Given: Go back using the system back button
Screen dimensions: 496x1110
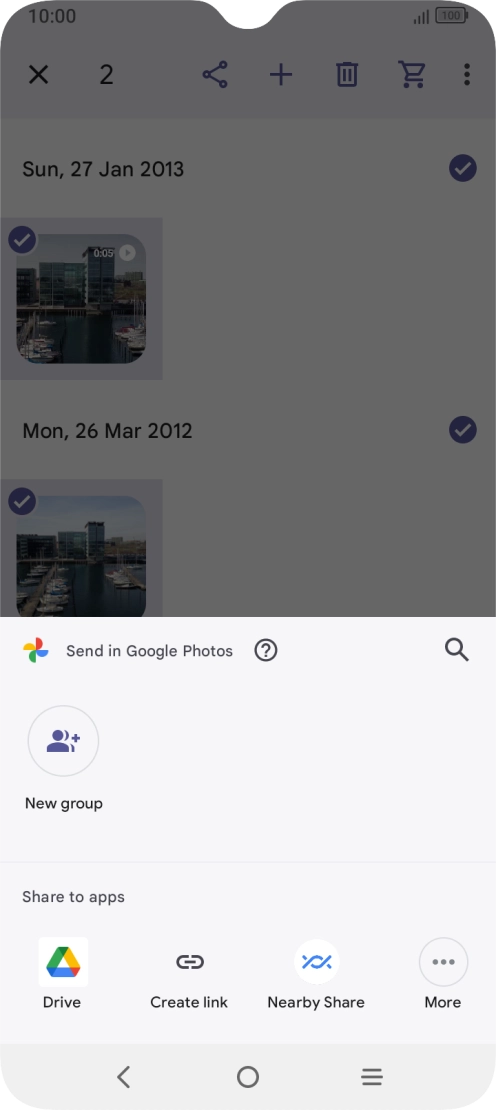Looking at the screenshot, I should [x=124, y=1077].
